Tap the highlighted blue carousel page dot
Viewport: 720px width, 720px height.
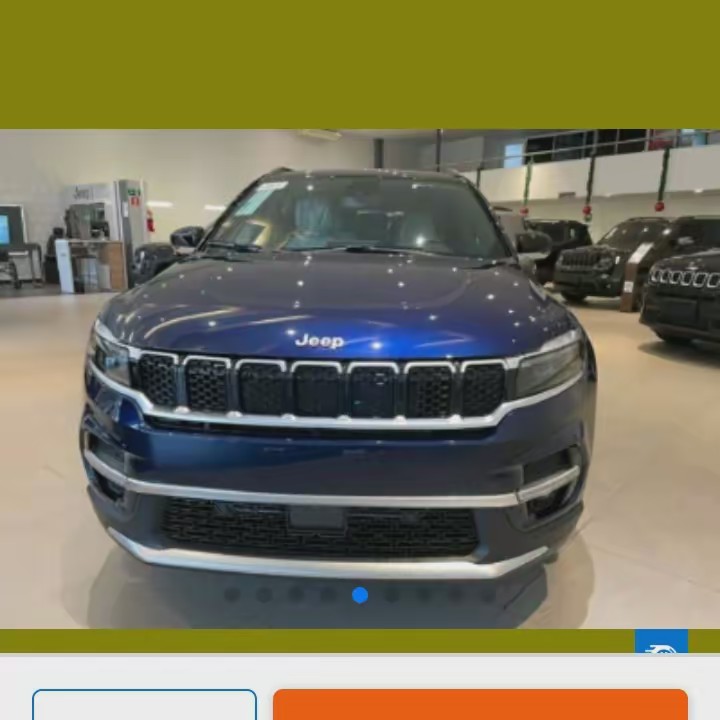point(360,595)
